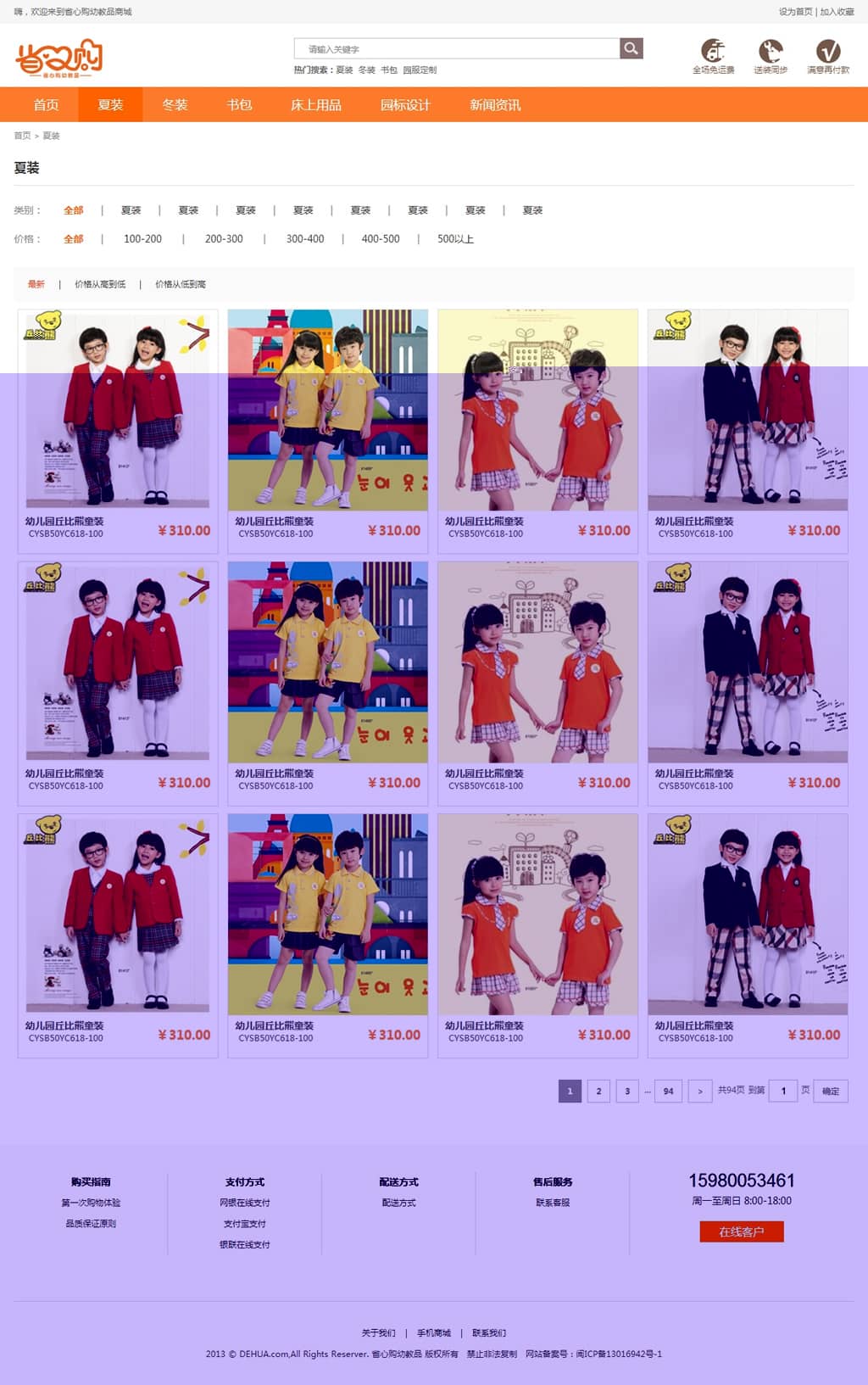Screen dimensions: 868x1385
Task: Open the 首页 navigation tab
Action: coord(46,105)
